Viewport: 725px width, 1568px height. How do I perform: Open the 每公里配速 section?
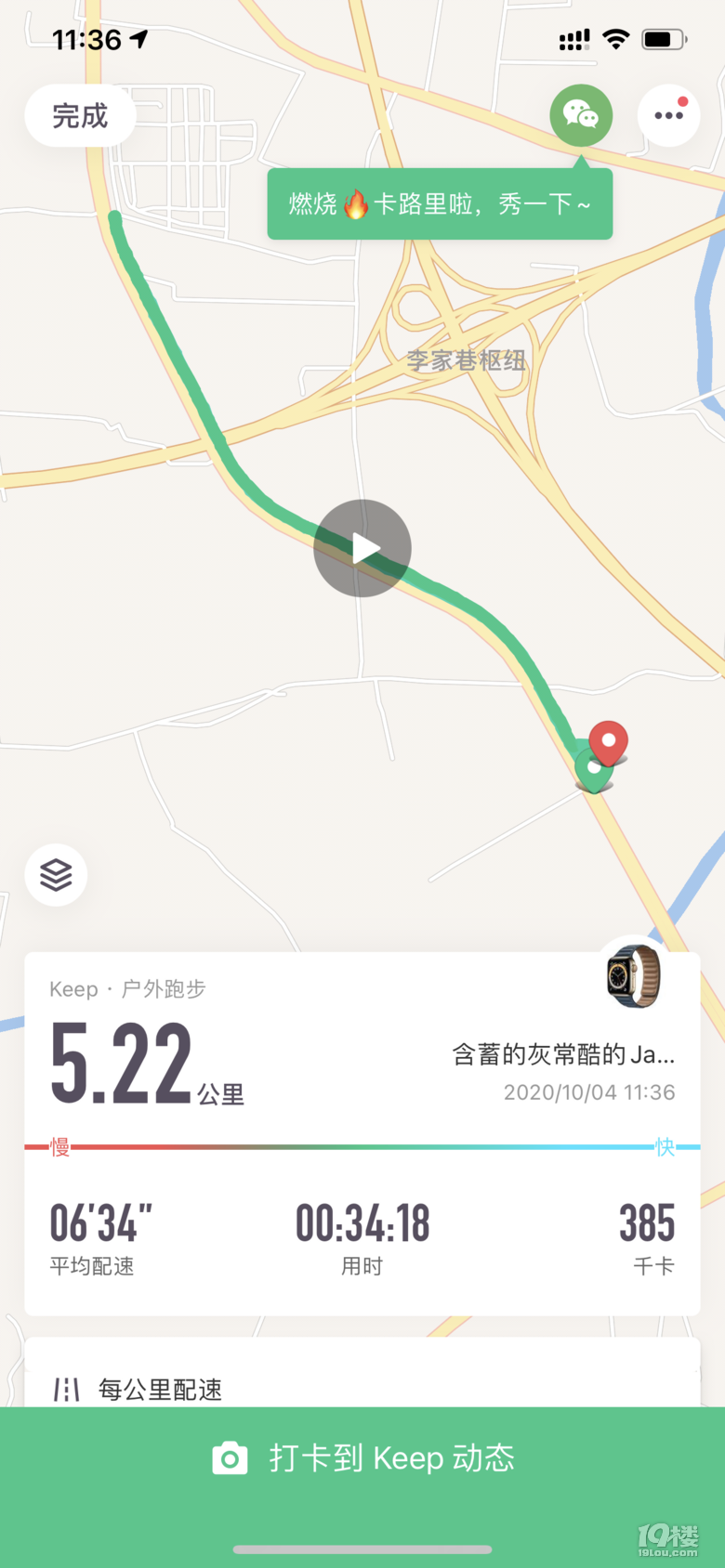(160, 1389)
